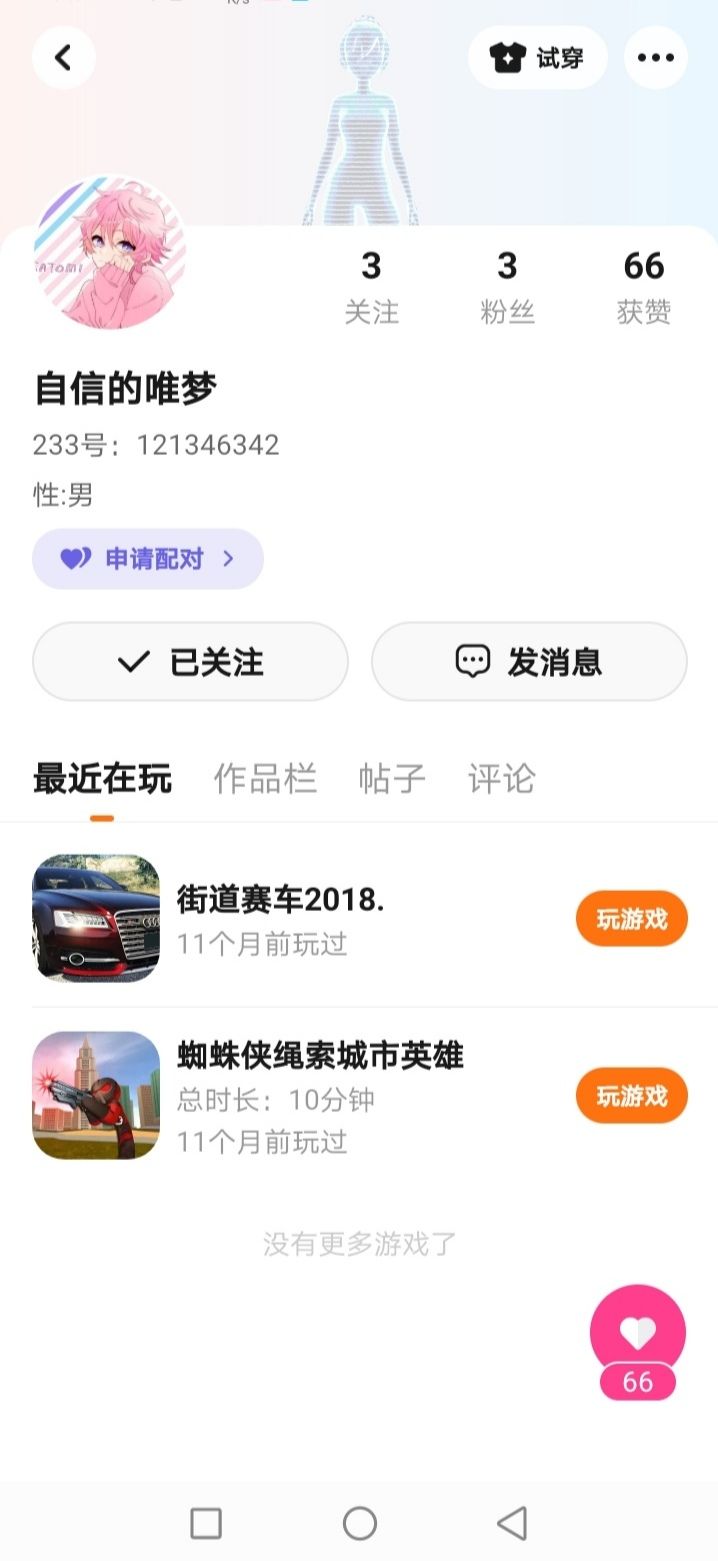718x1561 pixels.
Task: View the pink-haired profile avatar
Action: (110, 254)
